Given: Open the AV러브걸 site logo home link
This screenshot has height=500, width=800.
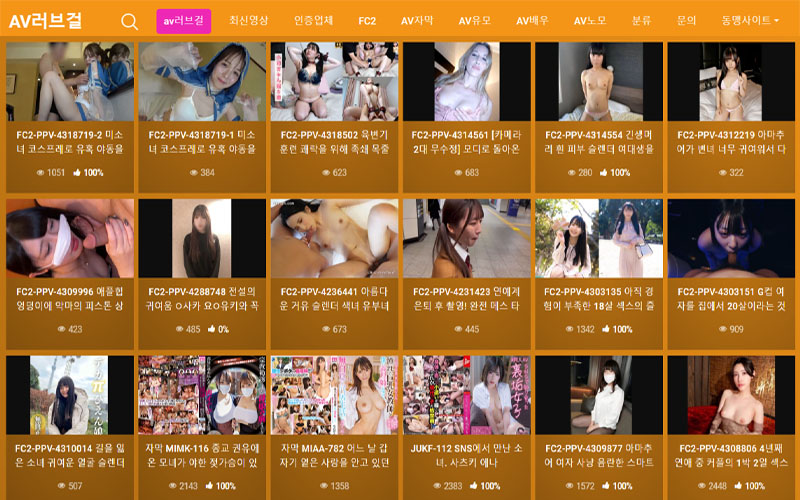Looking at the screenshot, I should click(x=46, y=21).
